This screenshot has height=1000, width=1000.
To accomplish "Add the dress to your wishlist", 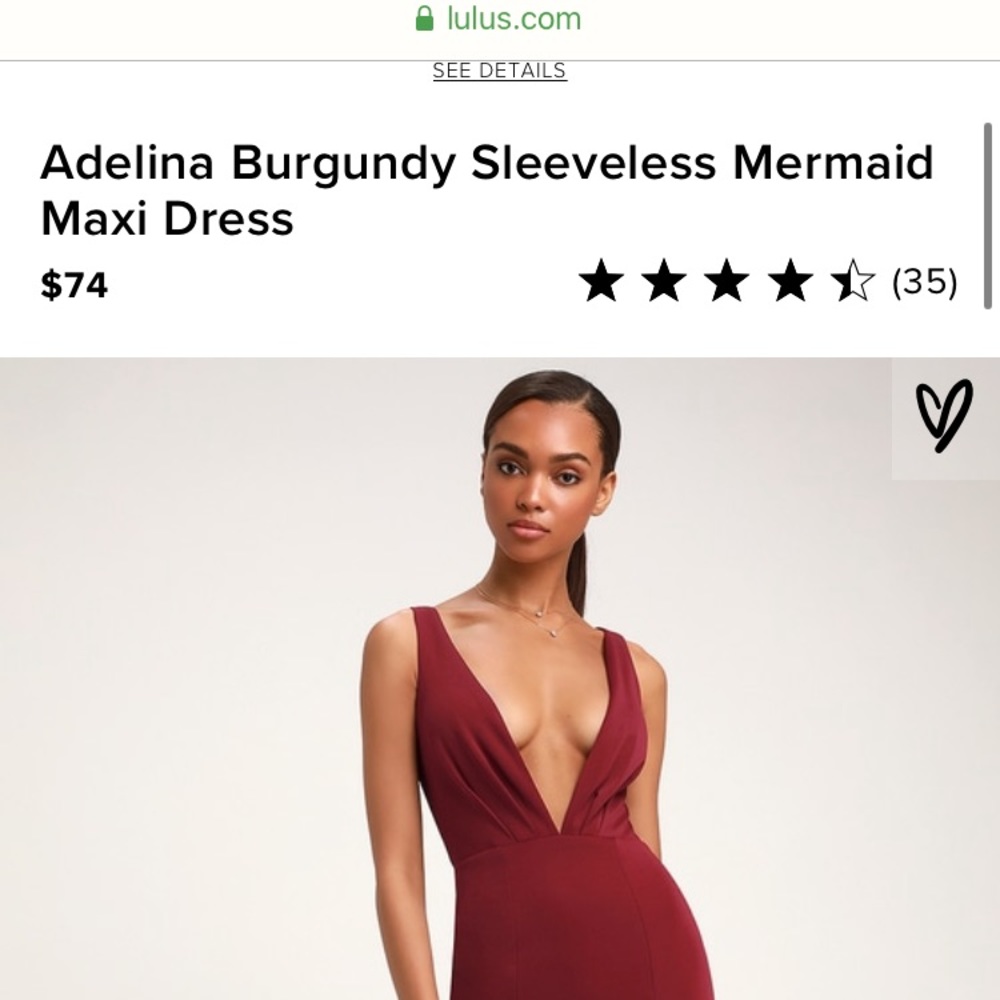I will (943, 415).
